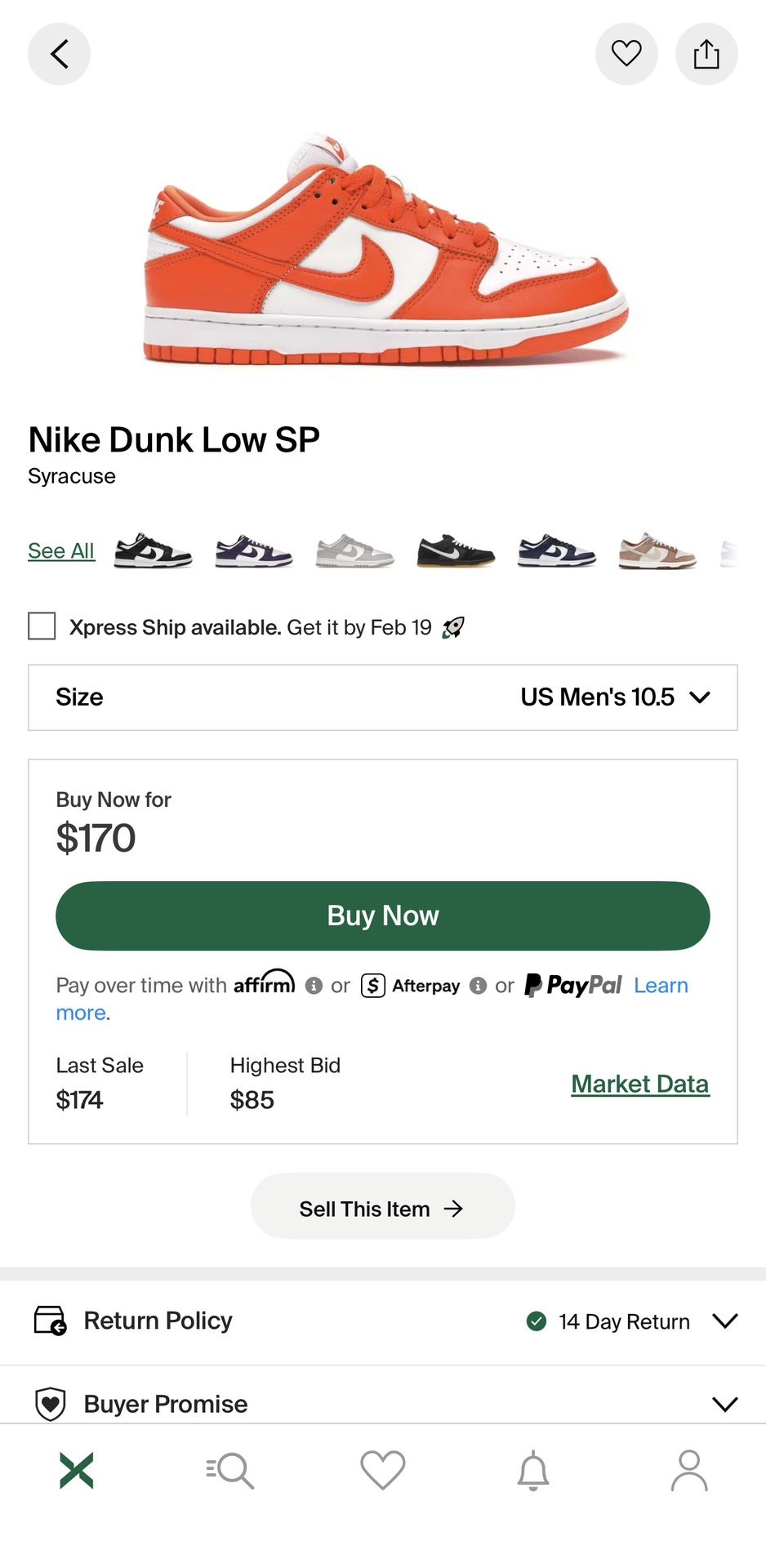
Task: Tap Buy Now for $170
Action: tap(382, 915)
